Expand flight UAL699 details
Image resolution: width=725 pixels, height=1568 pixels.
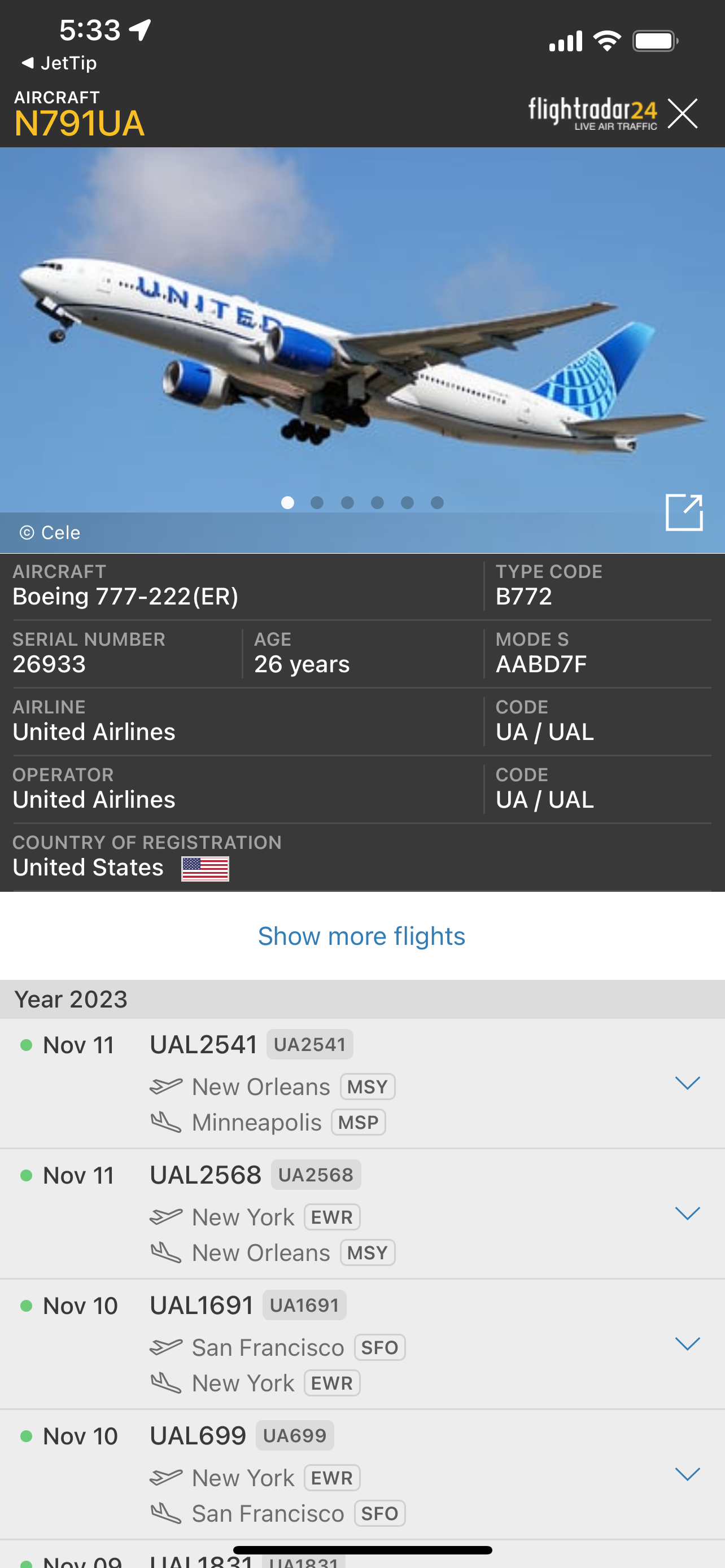(687, 1474)
